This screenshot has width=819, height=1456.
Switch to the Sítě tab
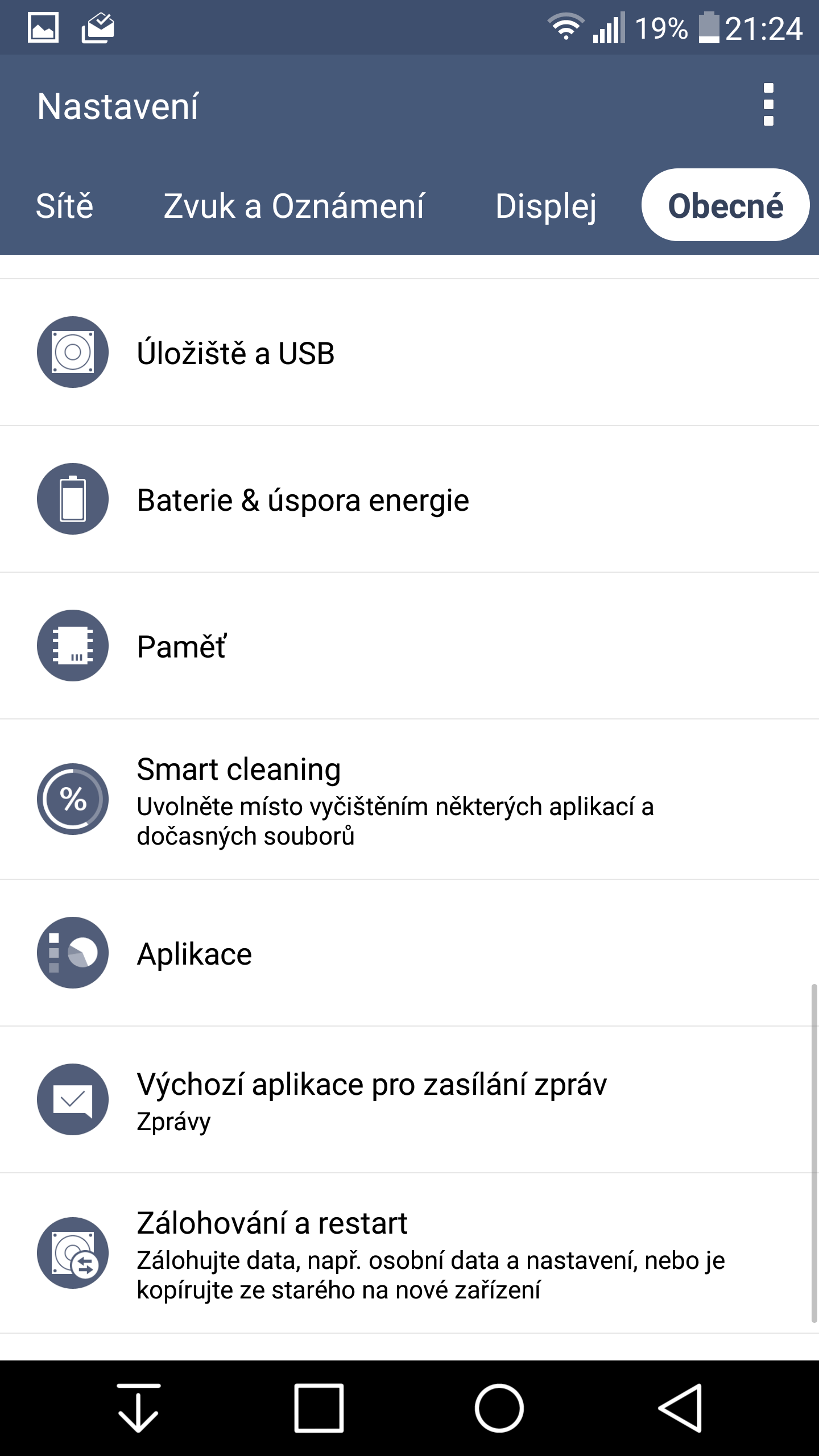pos(65,205)
